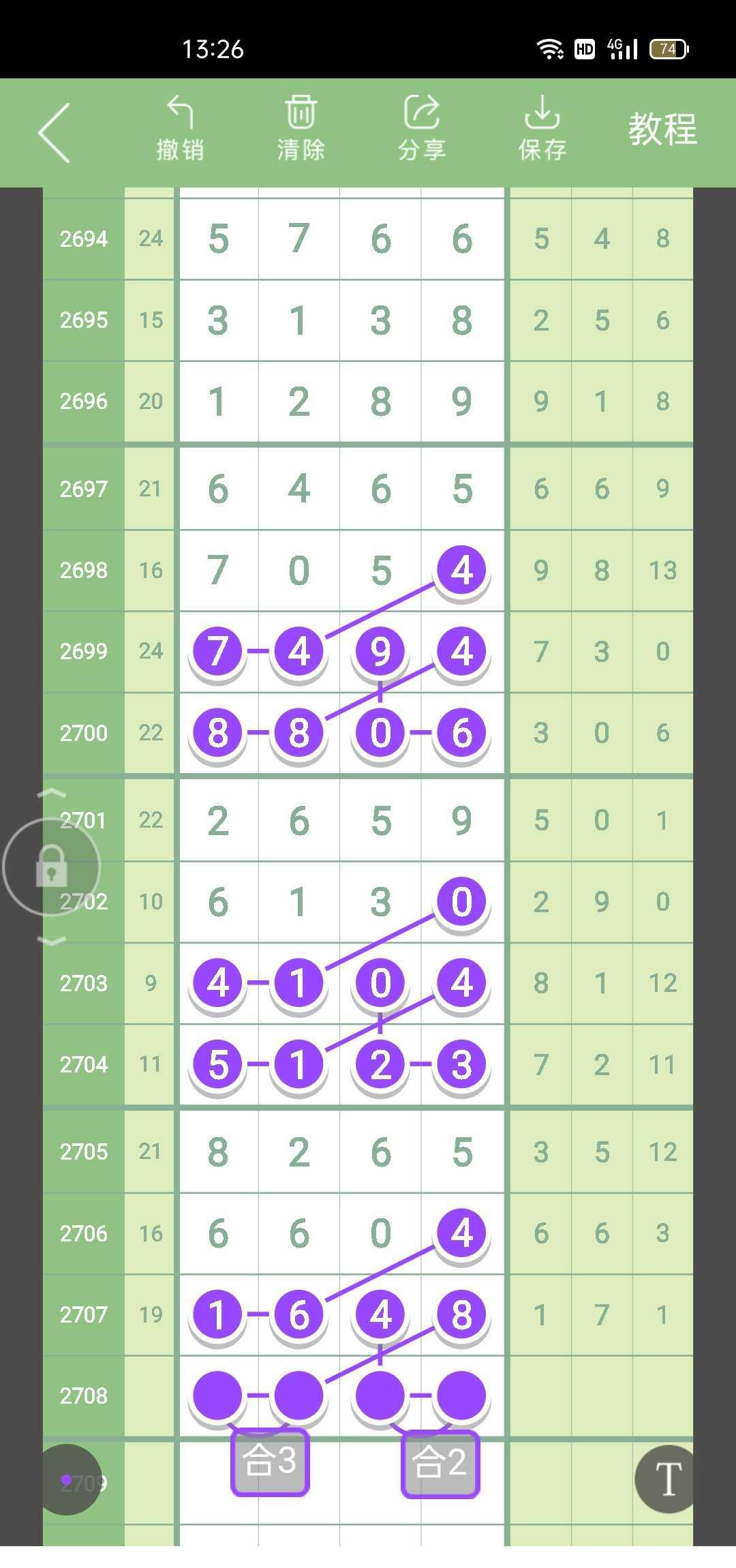Go back with the left arrow
The width and height of the screenshot is (736, 1568).
click(x=55, y=132)
